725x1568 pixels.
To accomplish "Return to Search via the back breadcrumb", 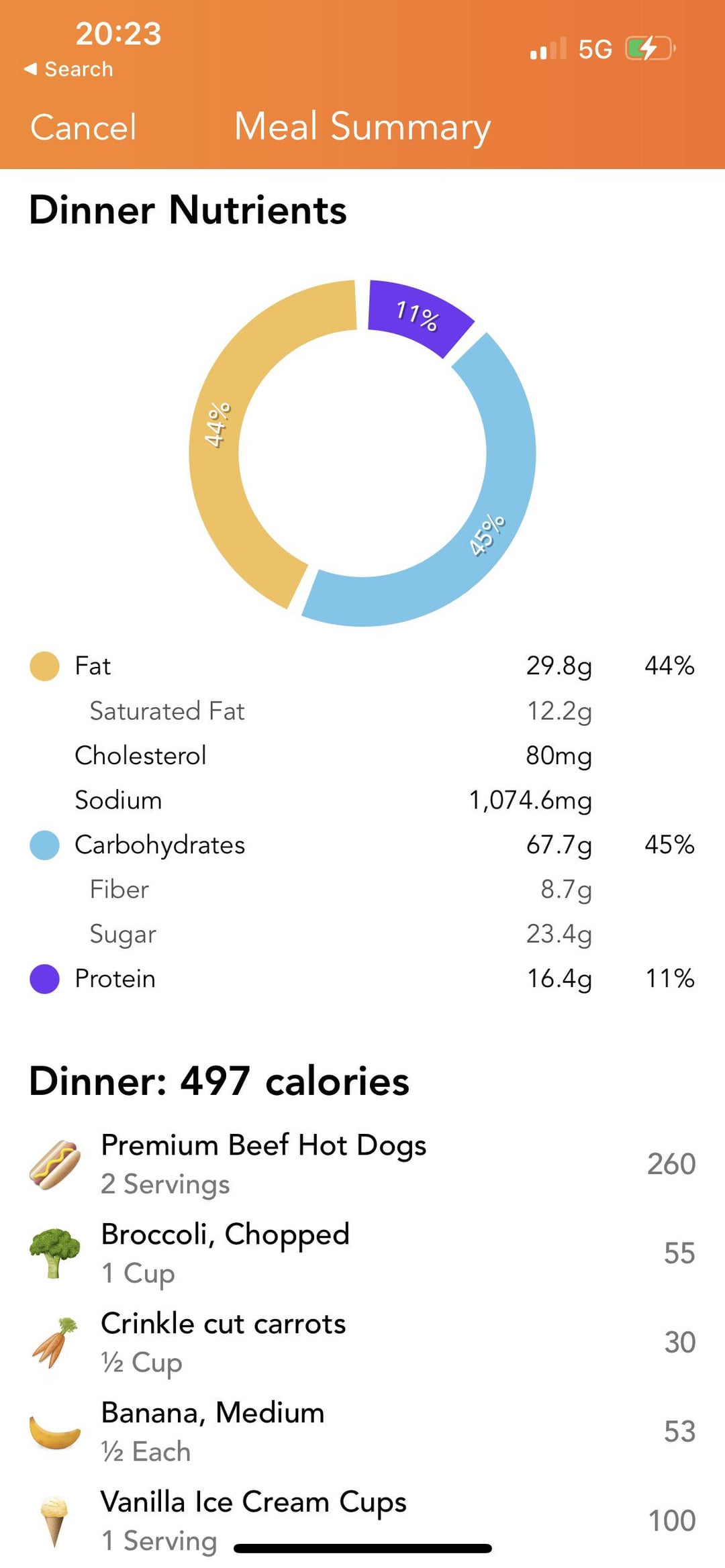I will tap(68, 69).
